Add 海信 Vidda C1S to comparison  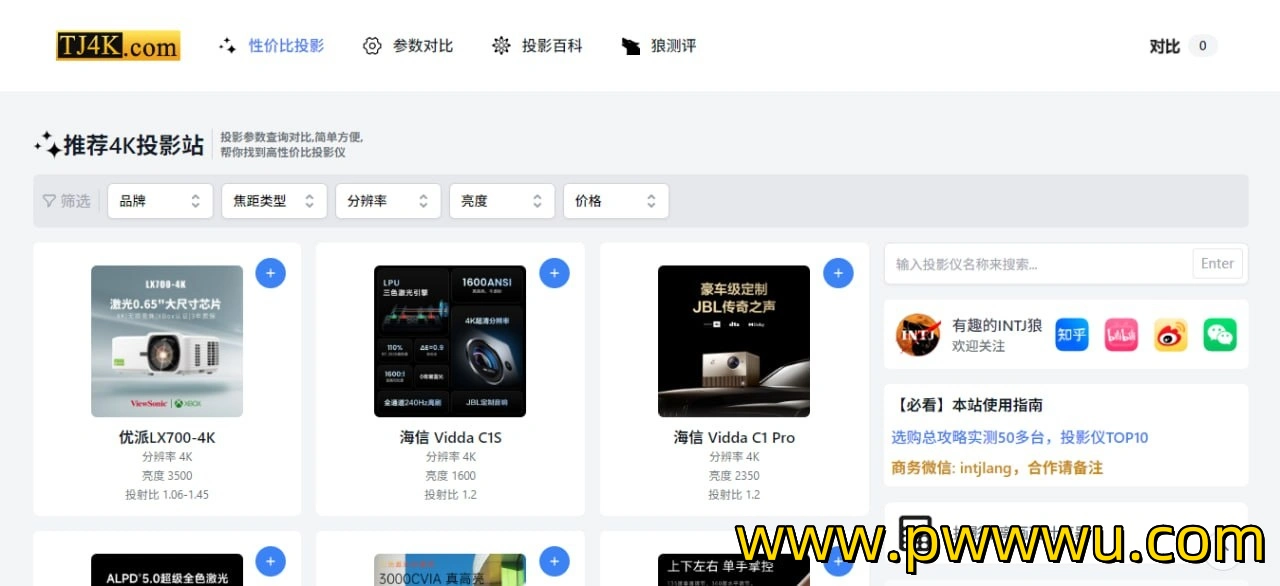(x=554, y=273)
